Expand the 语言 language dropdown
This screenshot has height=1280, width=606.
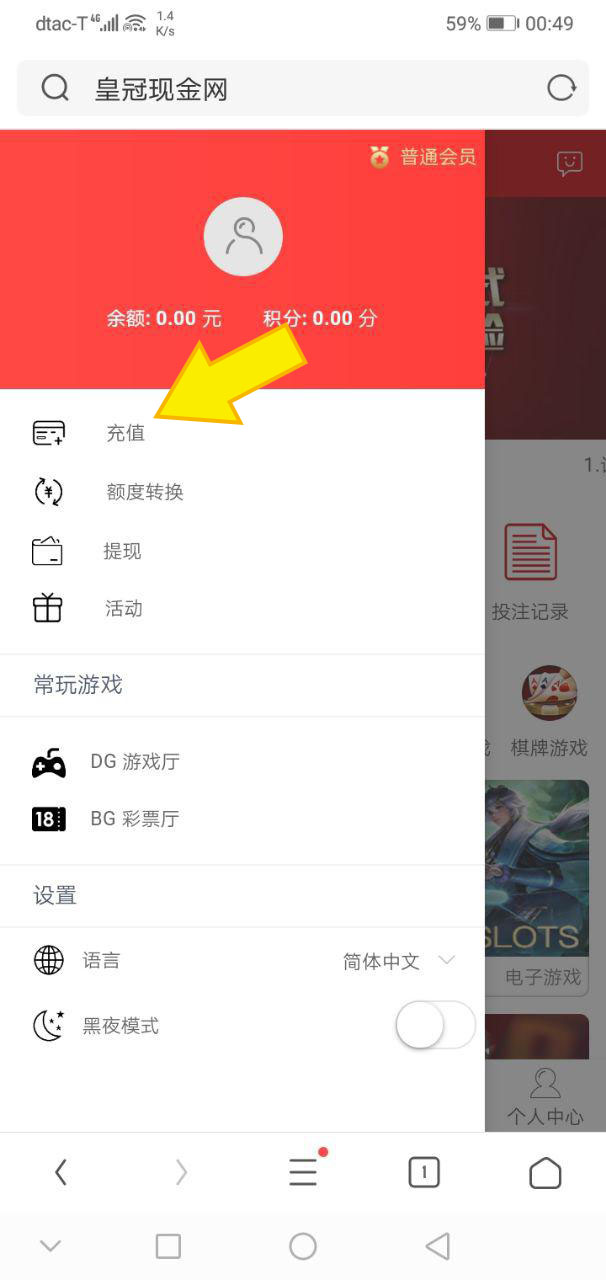(x=398, y=962)
